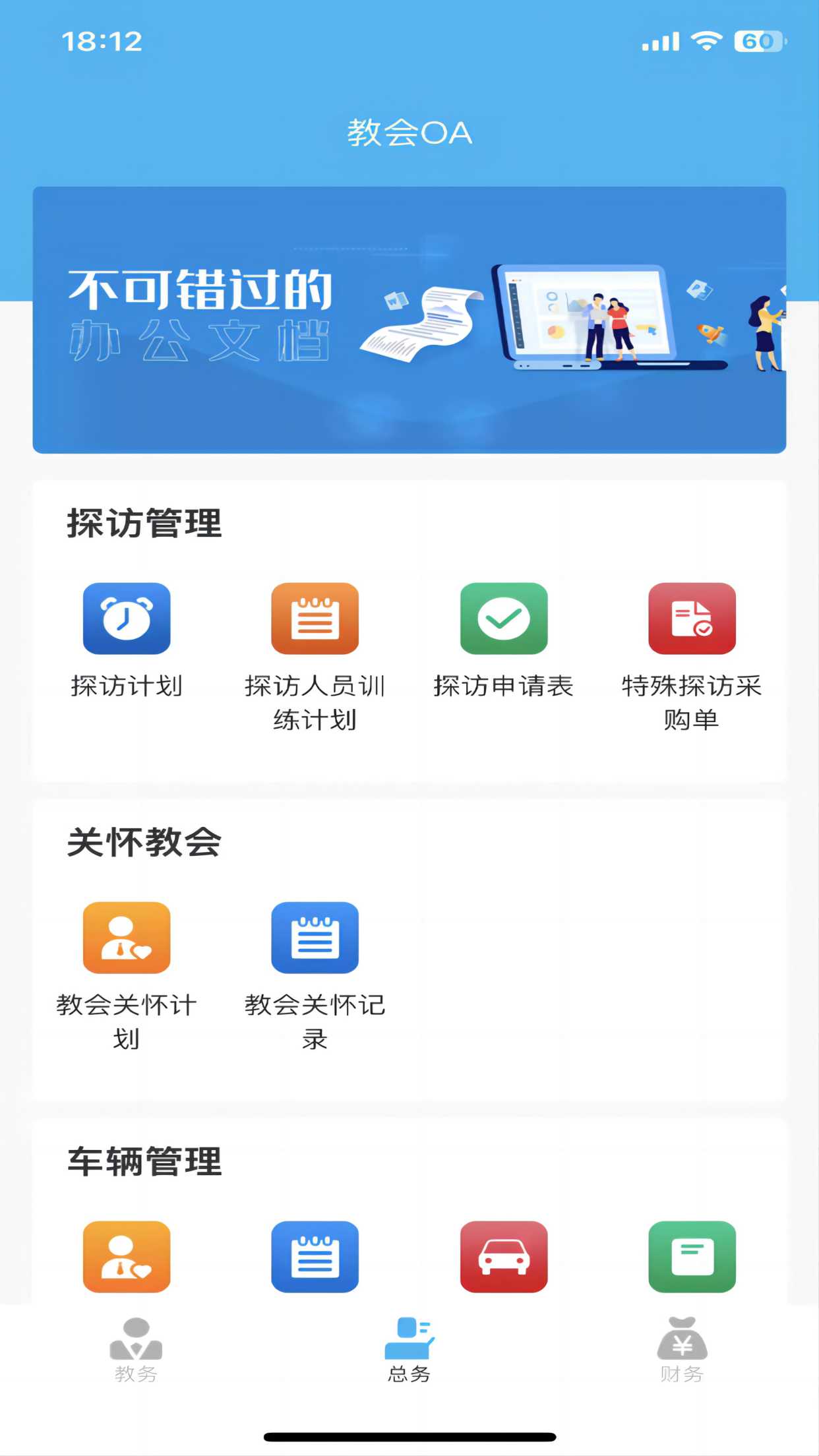Viewport: 819px width, 1456px height.
Task: Click the blue notepad icon in 车辆管理 section
Action: [315, 1257]
